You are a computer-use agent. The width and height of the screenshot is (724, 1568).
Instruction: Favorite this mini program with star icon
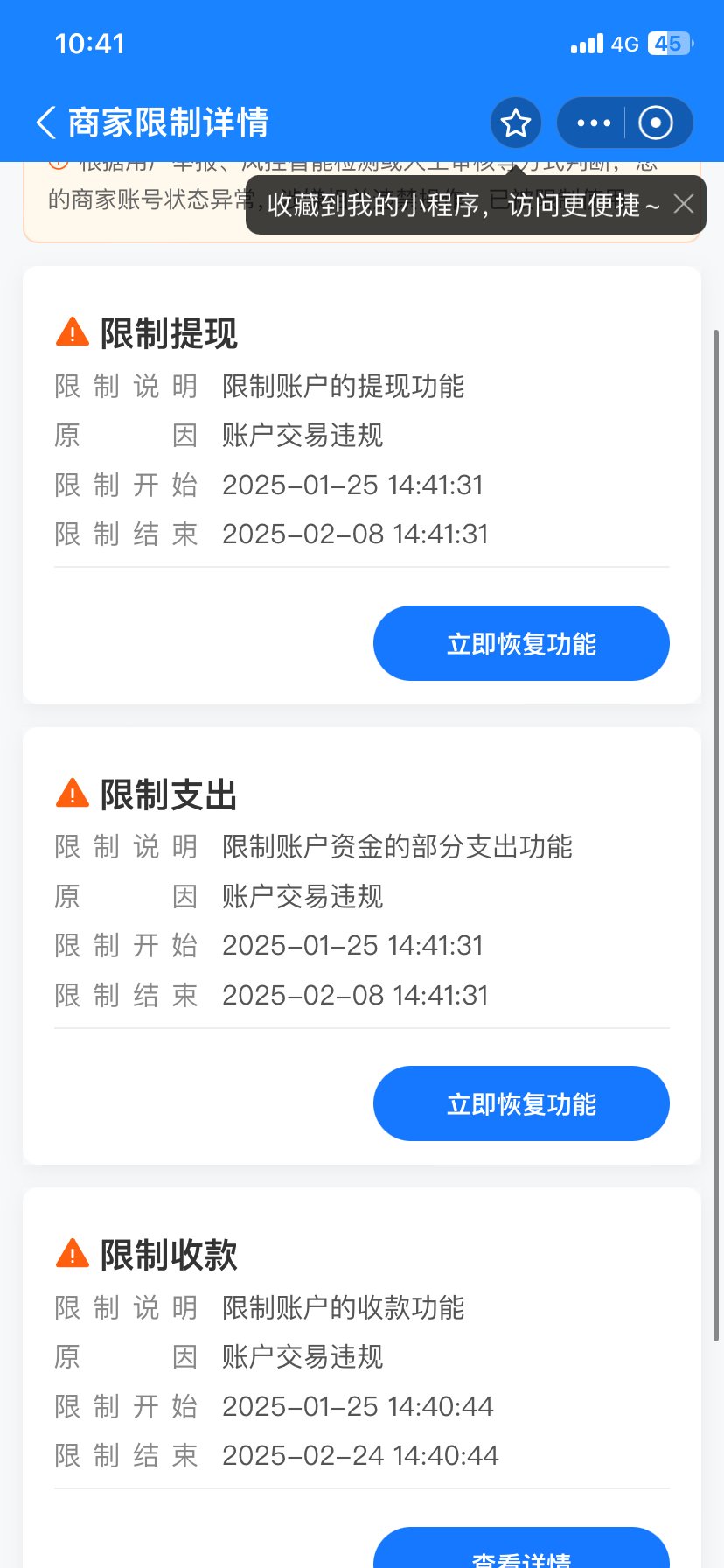[516, 122]
